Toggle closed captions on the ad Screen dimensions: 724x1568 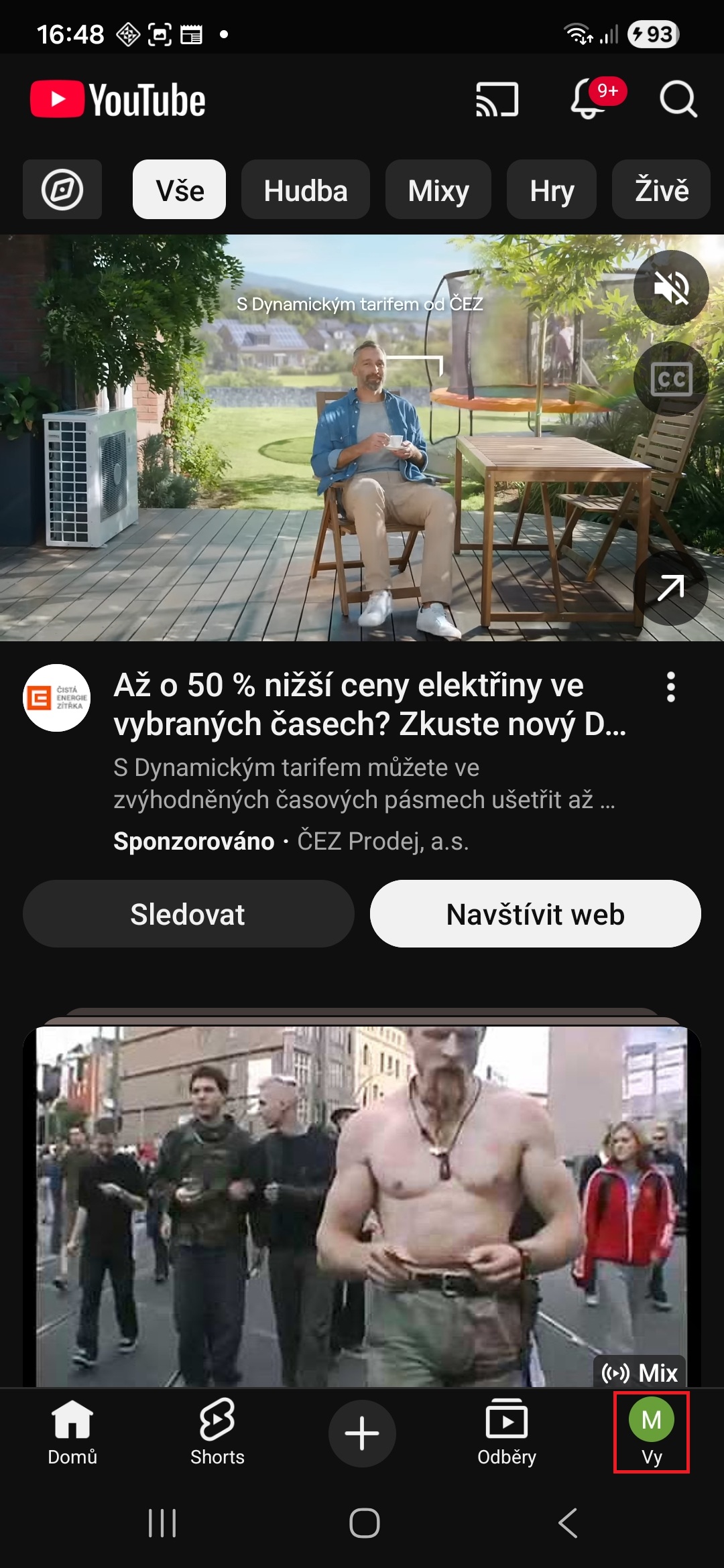[670, 379]
